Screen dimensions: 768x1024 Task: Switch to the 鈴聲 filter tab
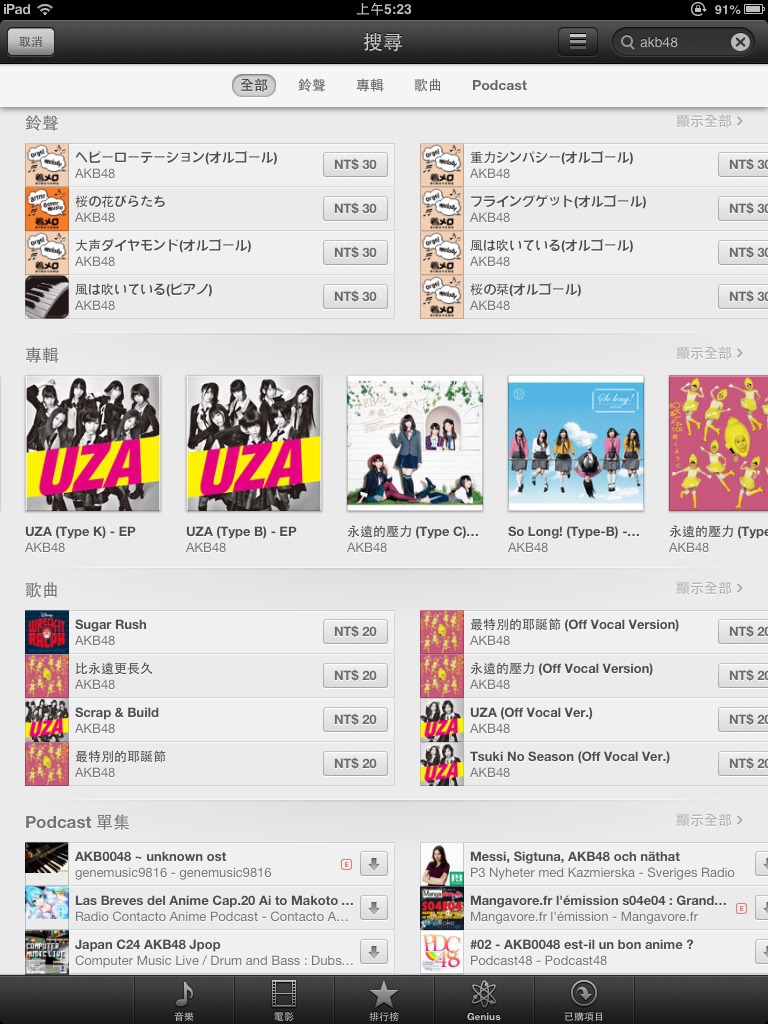(312, 85)
